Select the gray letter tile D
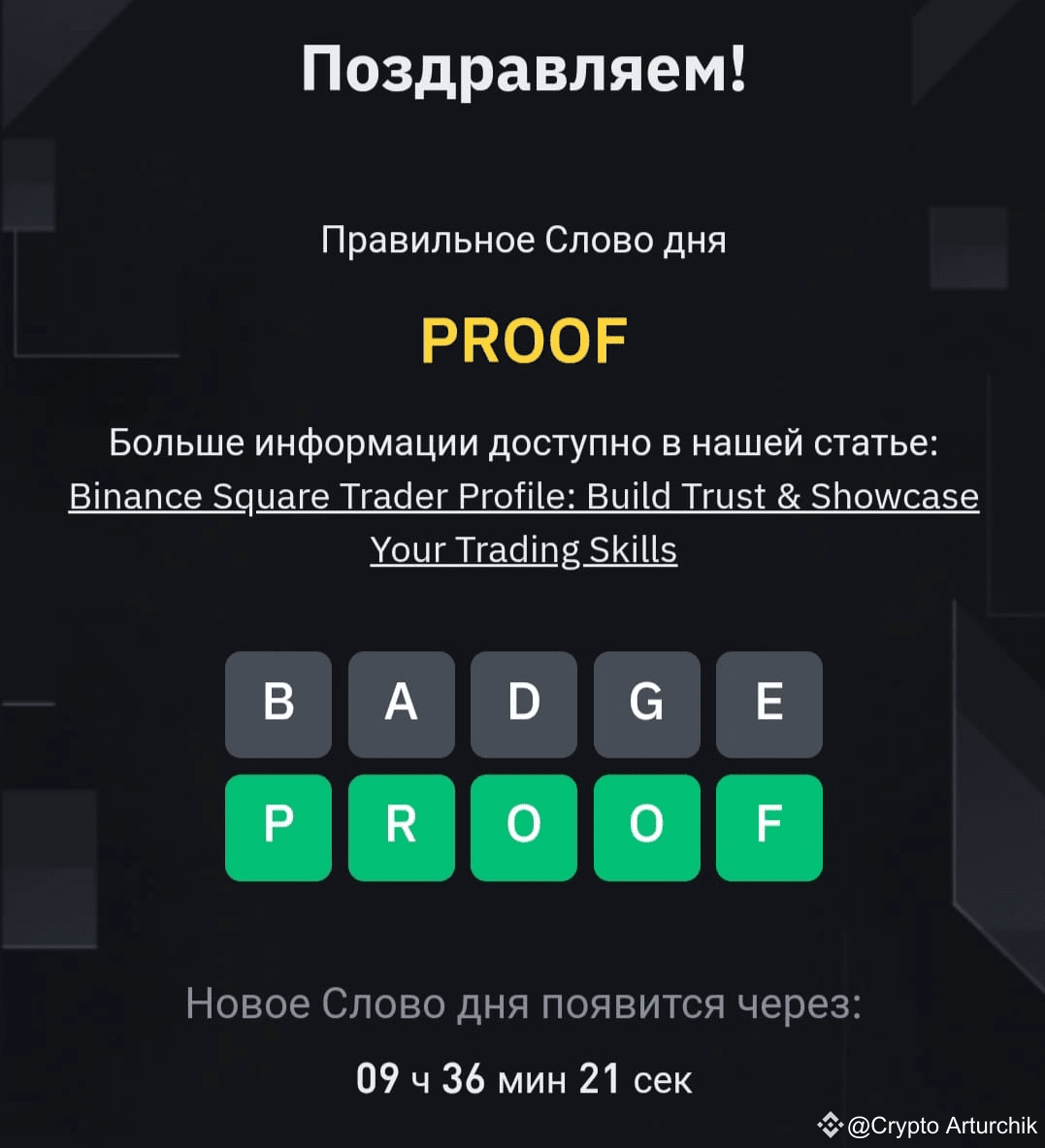1045x1148 pixels. click(524, 705)
